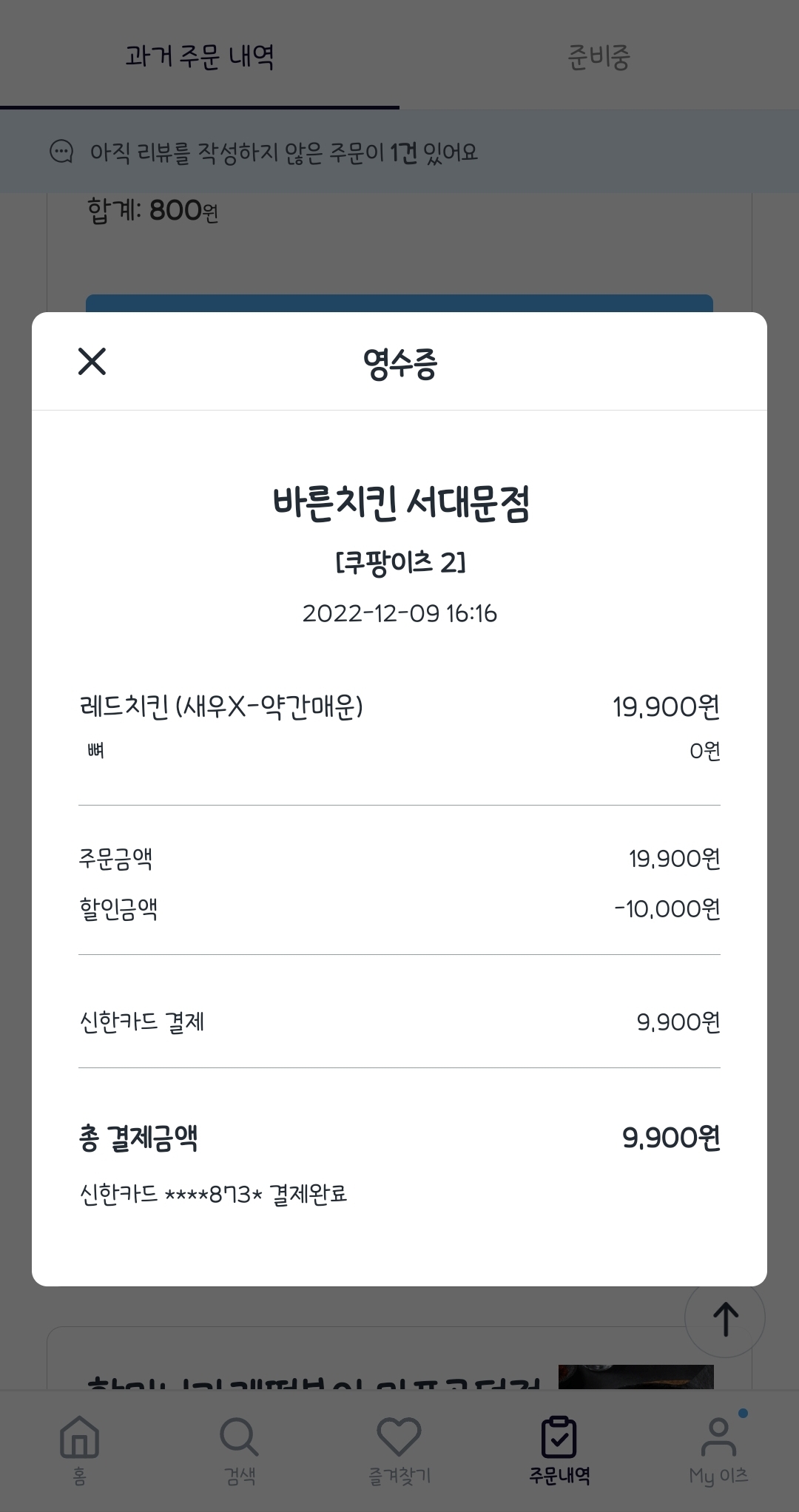Select the 과거 주문 내역 tab
This screenshot has width=799, height=1512.
click(200, 56)
